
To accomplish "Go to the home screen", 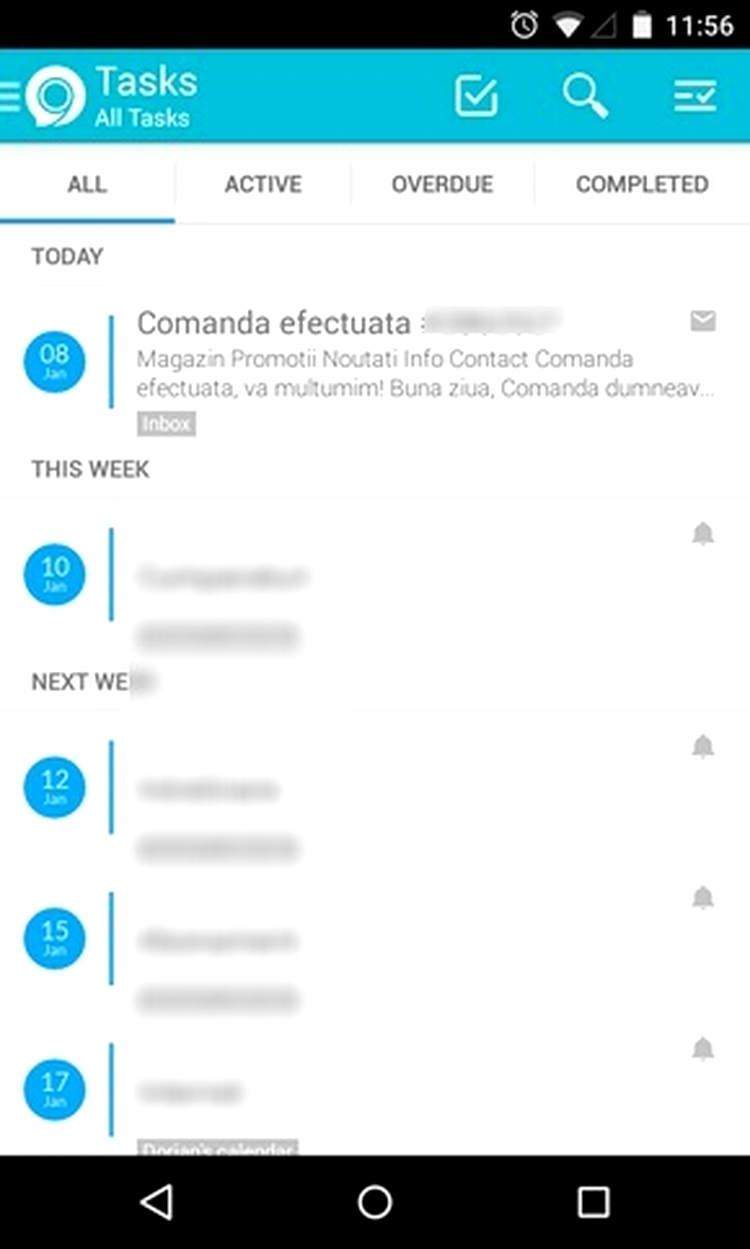I will tap(375, 1201).
